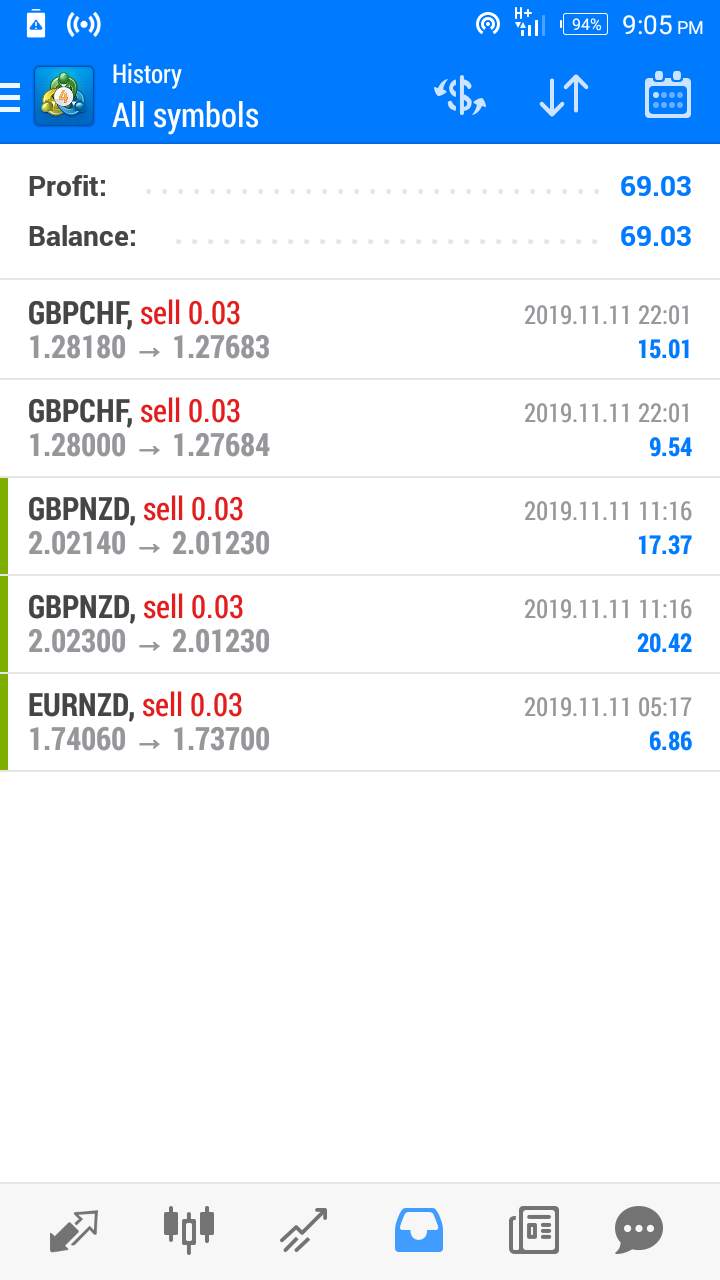
Task: Open GBPNZD trade with profit 17.37
Action: (x=360, y=526)
